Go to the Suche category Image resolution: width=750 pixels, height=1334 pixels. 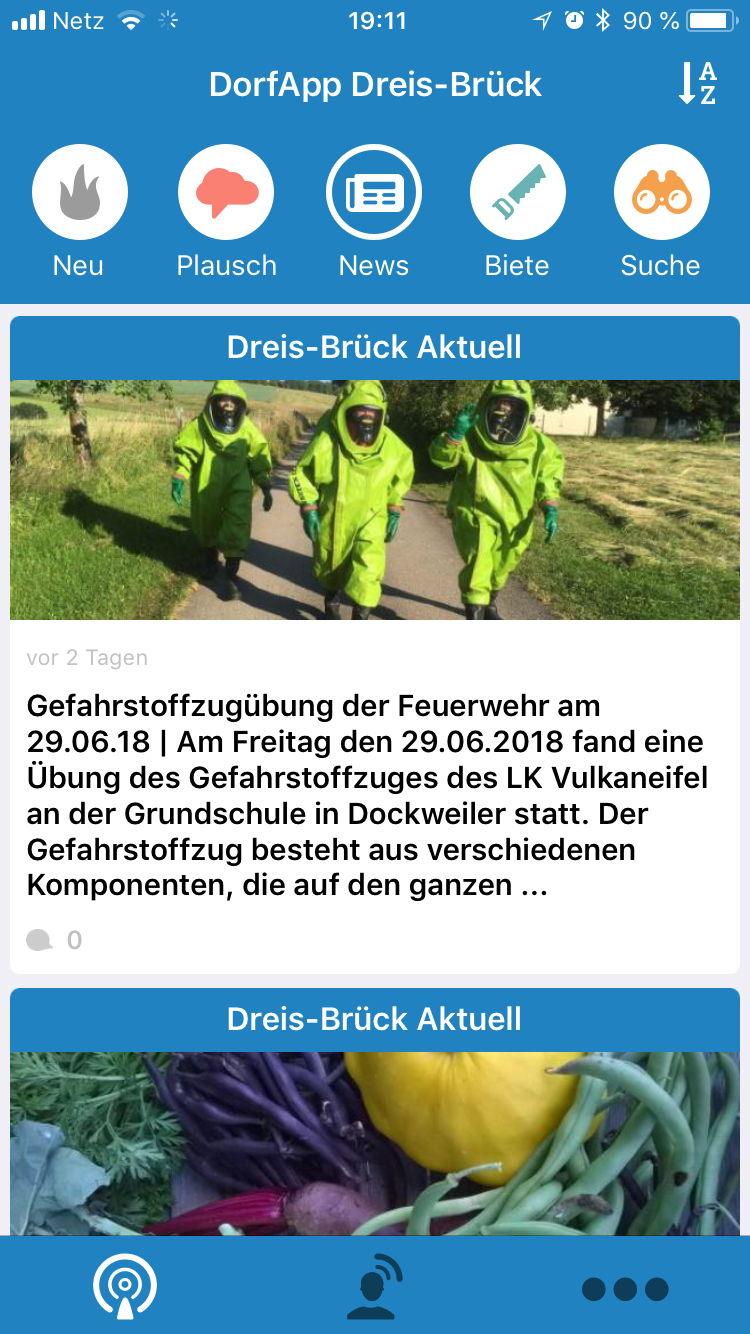click(x=661, y=194)
